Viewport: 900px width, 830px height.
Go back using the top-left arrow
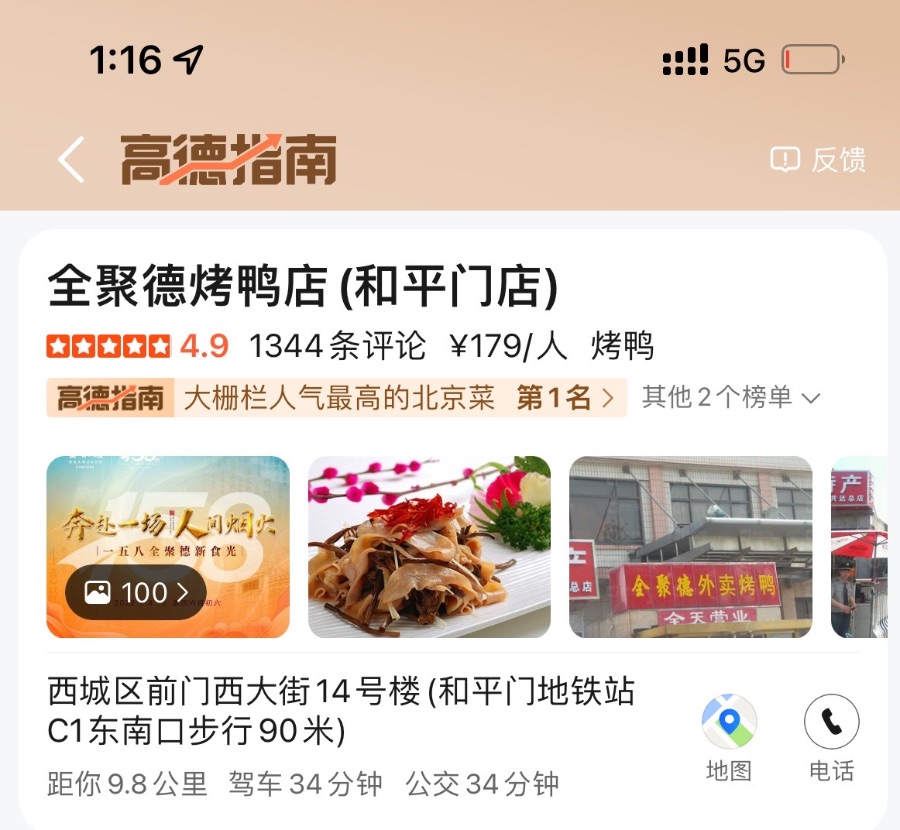(x=71, y=160)
